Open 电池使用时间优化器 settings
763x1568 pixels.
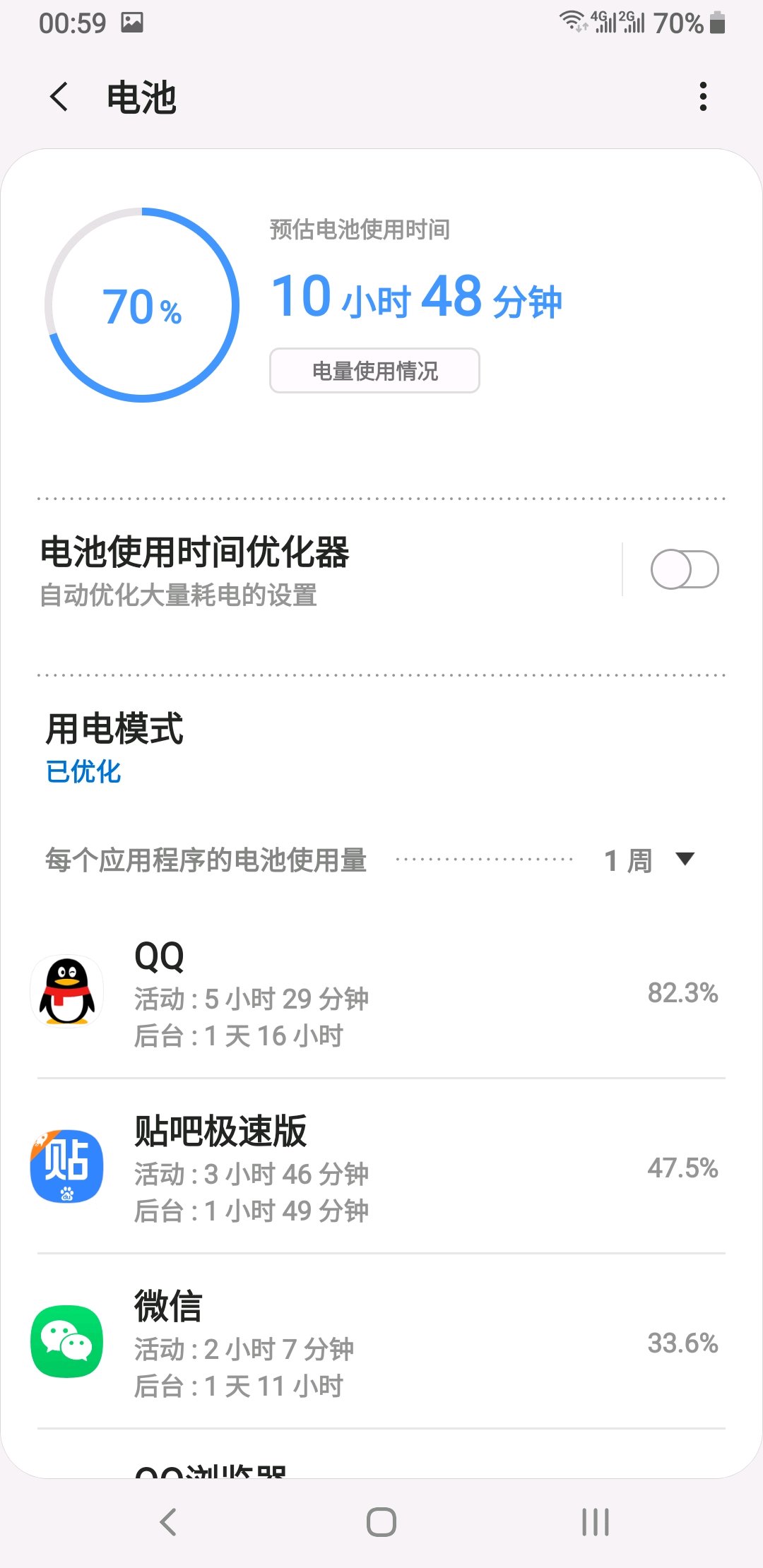(283, 570)
